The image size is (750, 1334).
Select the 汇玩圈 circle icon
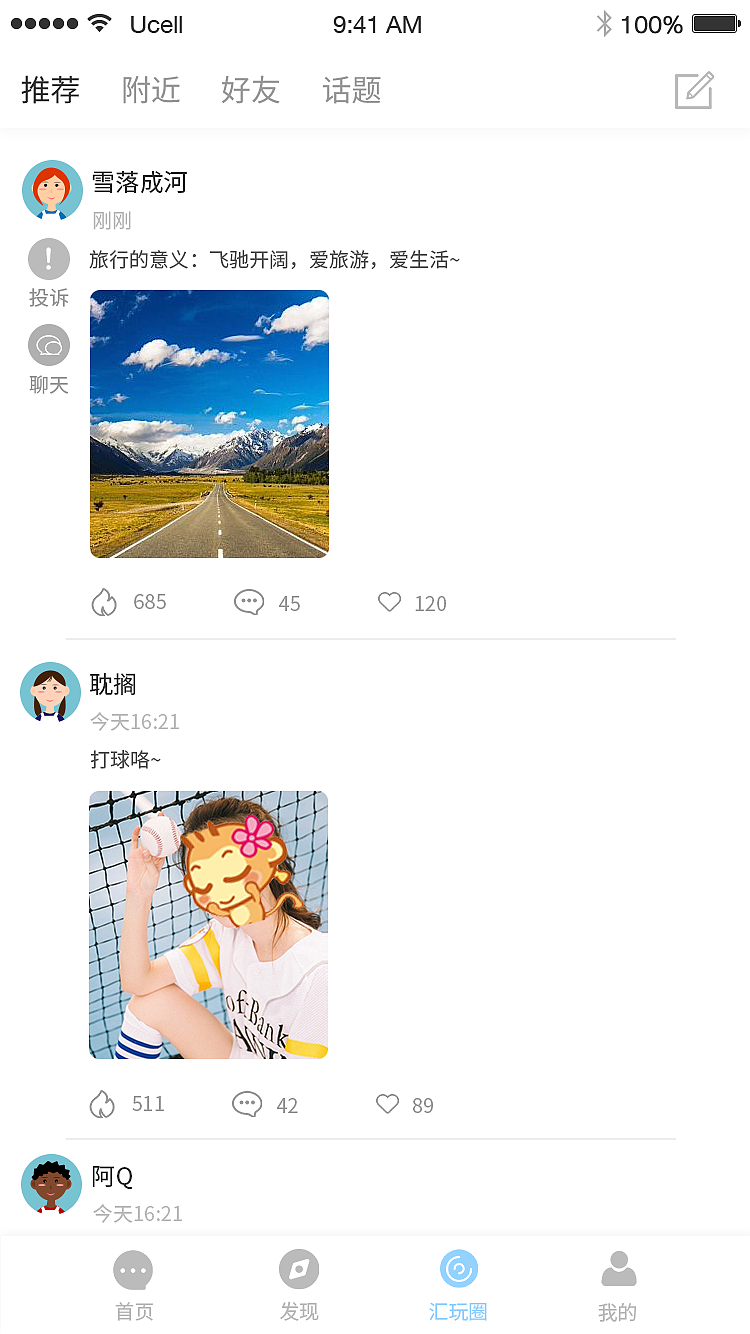coord(458,1270)
